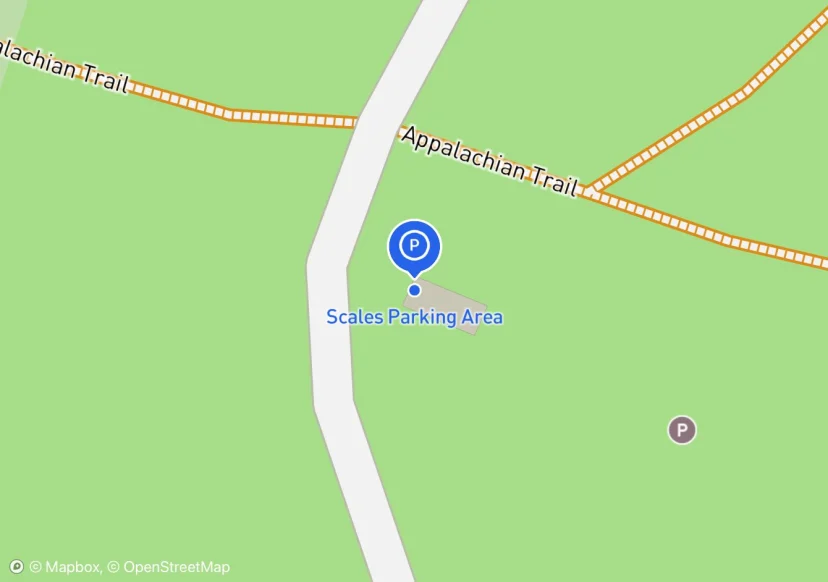Tap the blue Scales Parking Area pin

[x=414, y=246]
